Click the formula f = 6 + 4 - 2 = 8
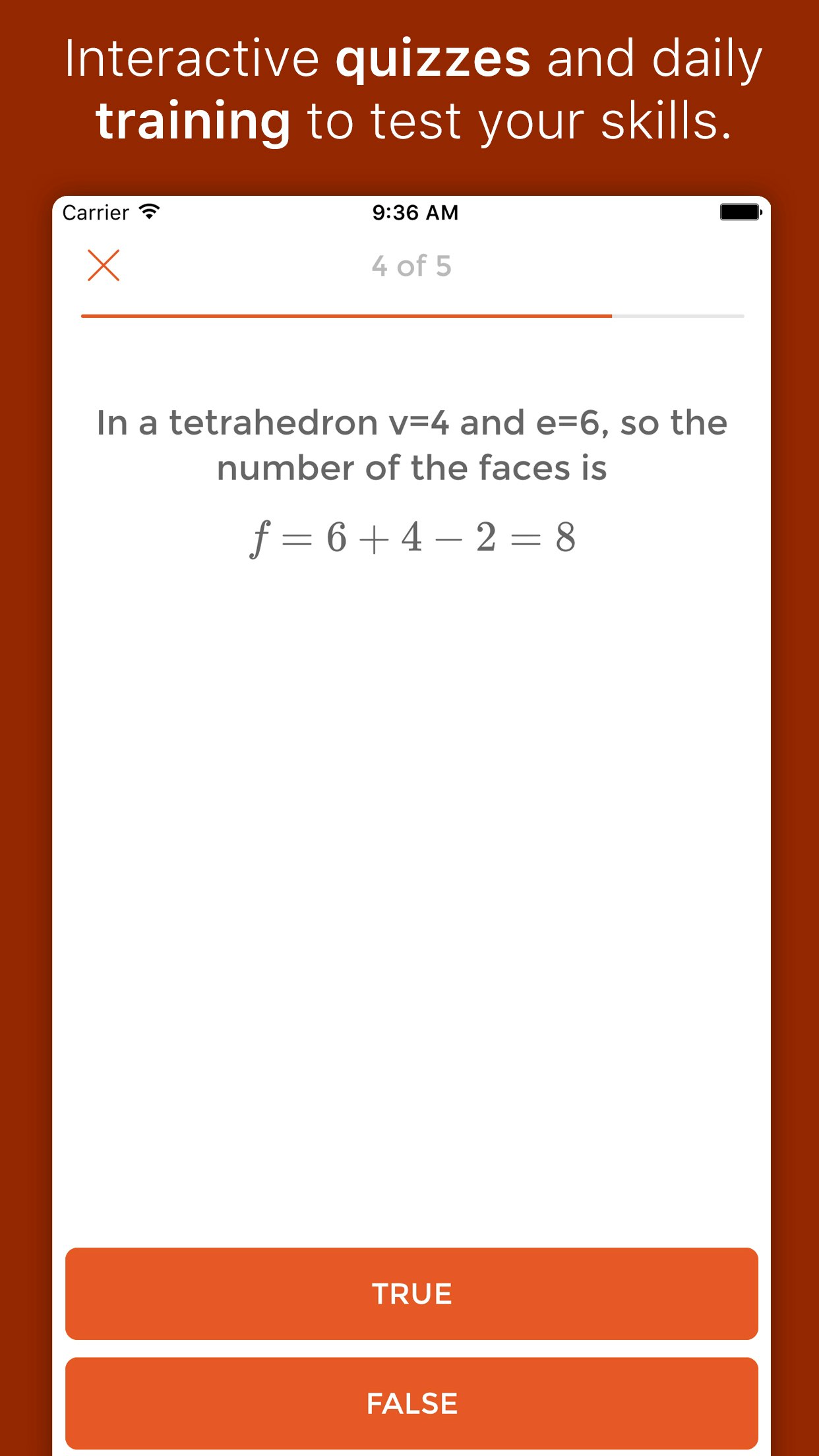Viewport: 819px width, 1456px height. pos(414,537)
